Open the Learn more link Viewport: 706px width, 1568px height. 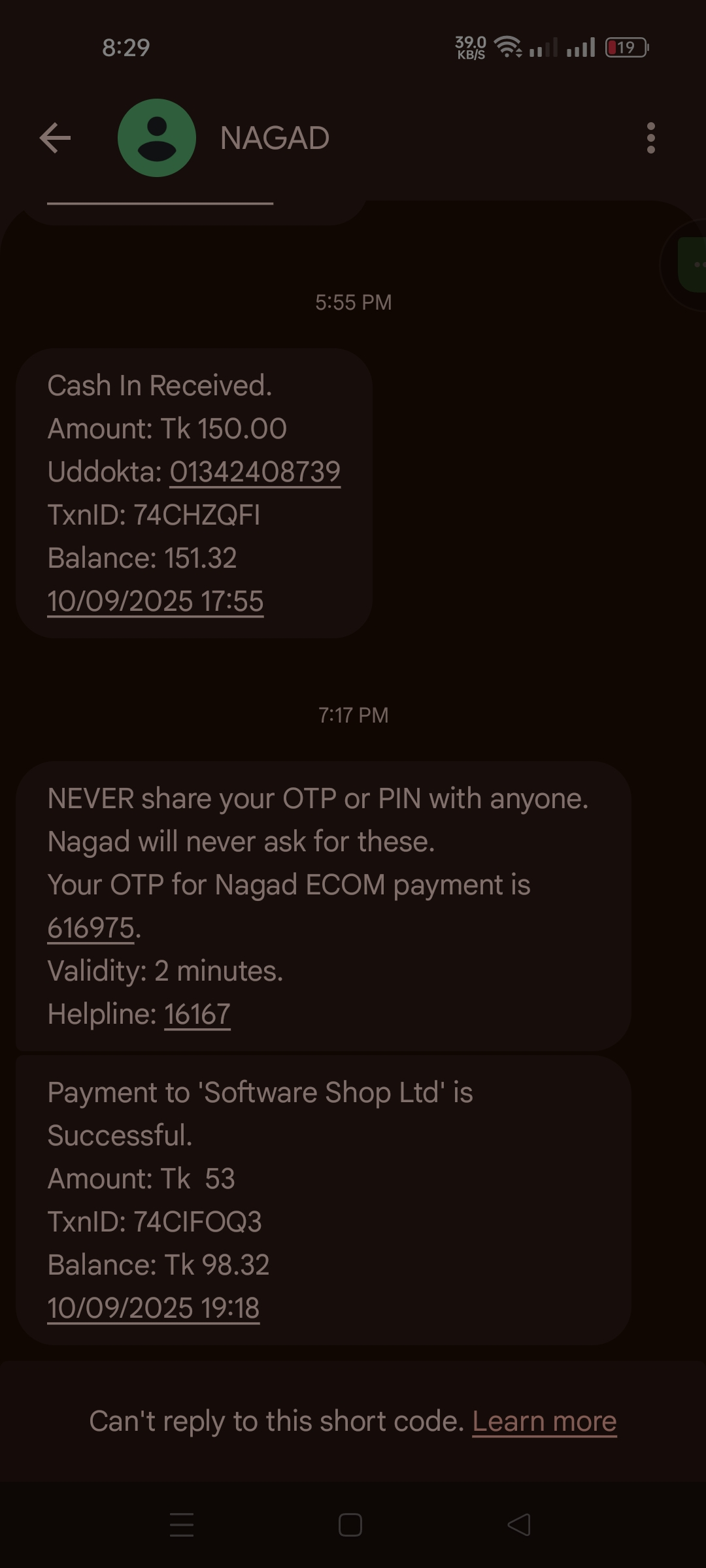click(545, 1421)
